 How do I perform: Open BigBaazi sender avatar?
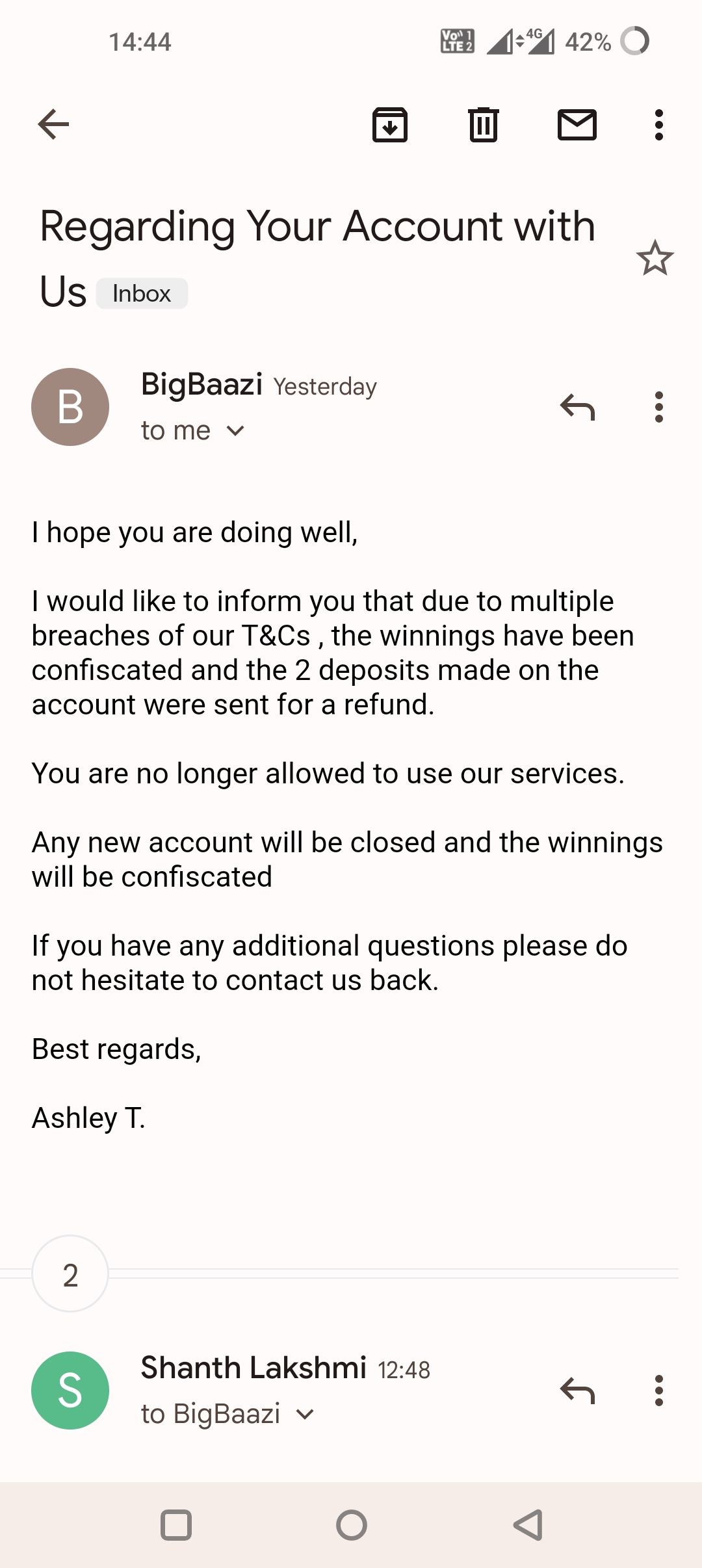coord(70,407)
